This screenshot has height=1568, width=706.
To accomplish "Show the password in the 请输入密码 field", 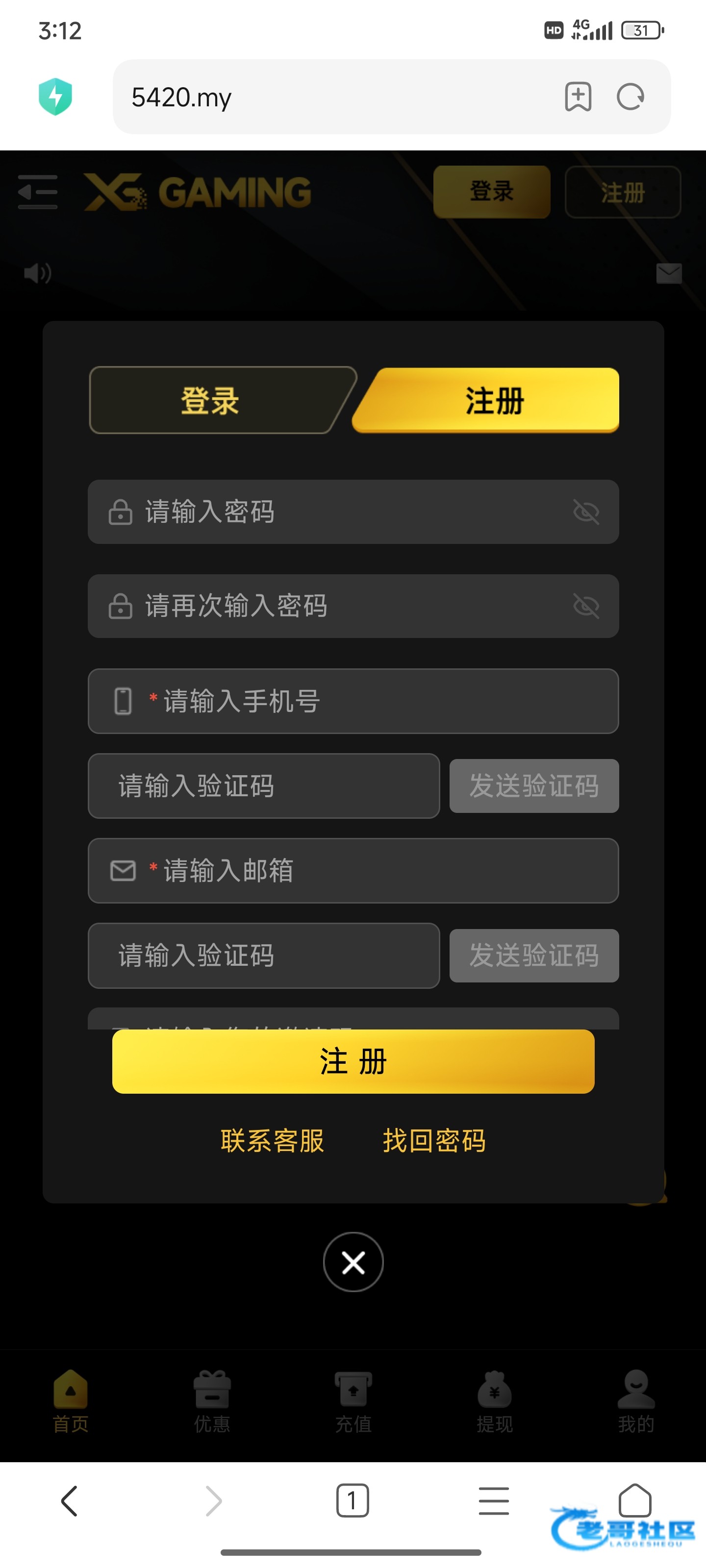I will (x=586, y=512).
